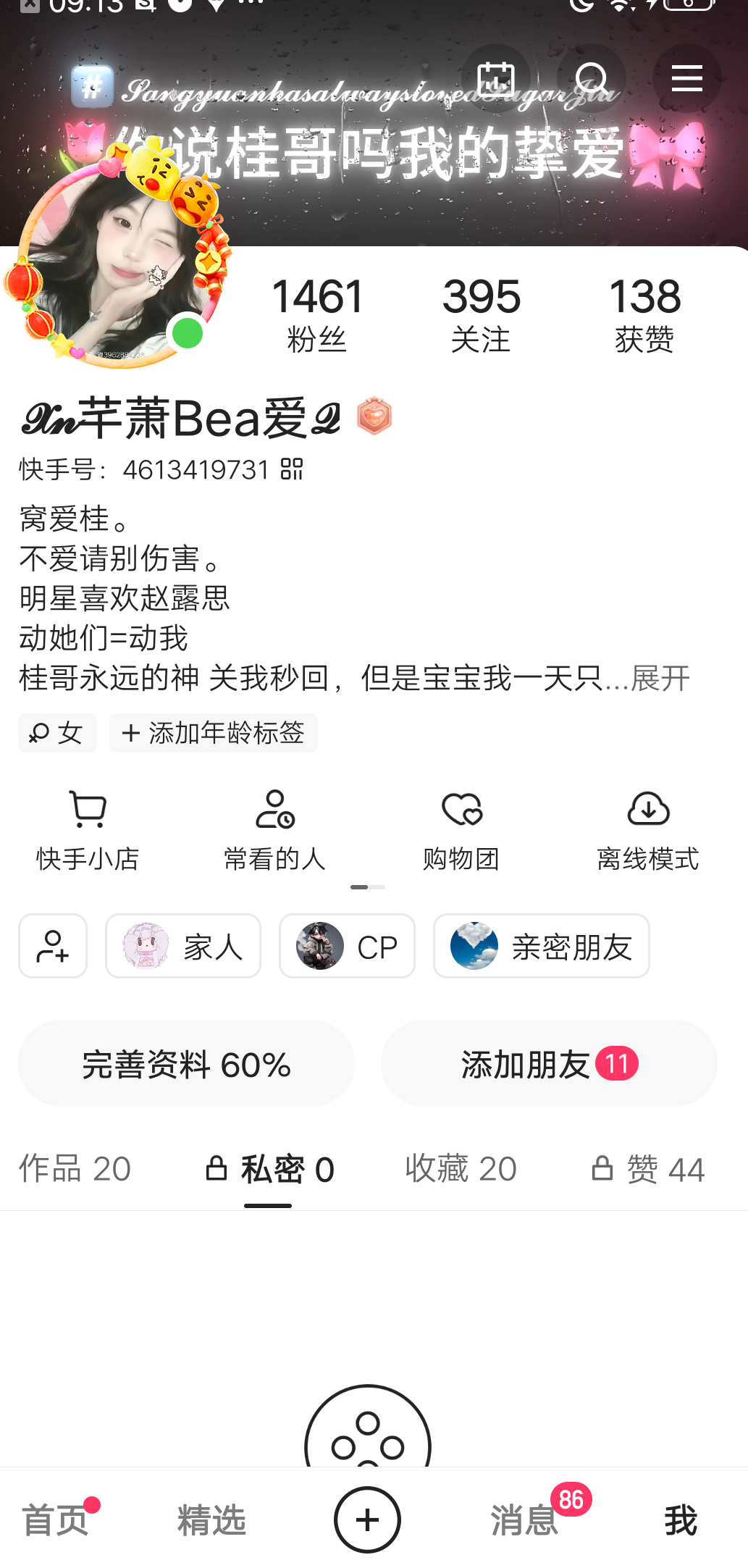Screen dimensions: 748x1568
Task: View the 粉丝 followers list
Action: click(x=317, y=314)
